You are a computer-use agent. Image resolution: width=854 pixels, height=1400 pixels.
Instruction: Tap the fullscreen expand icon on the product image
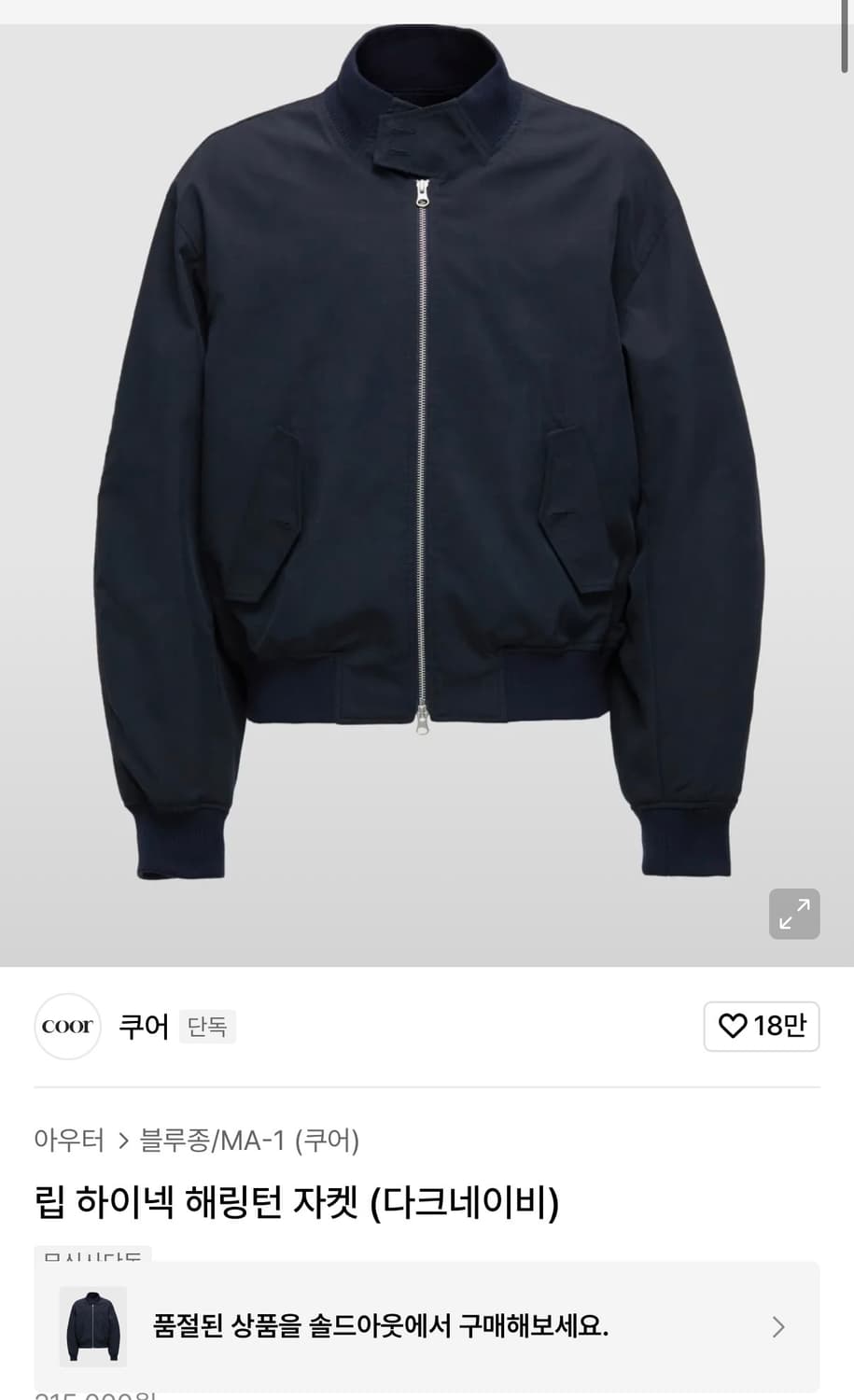click(x=794, y=914)
